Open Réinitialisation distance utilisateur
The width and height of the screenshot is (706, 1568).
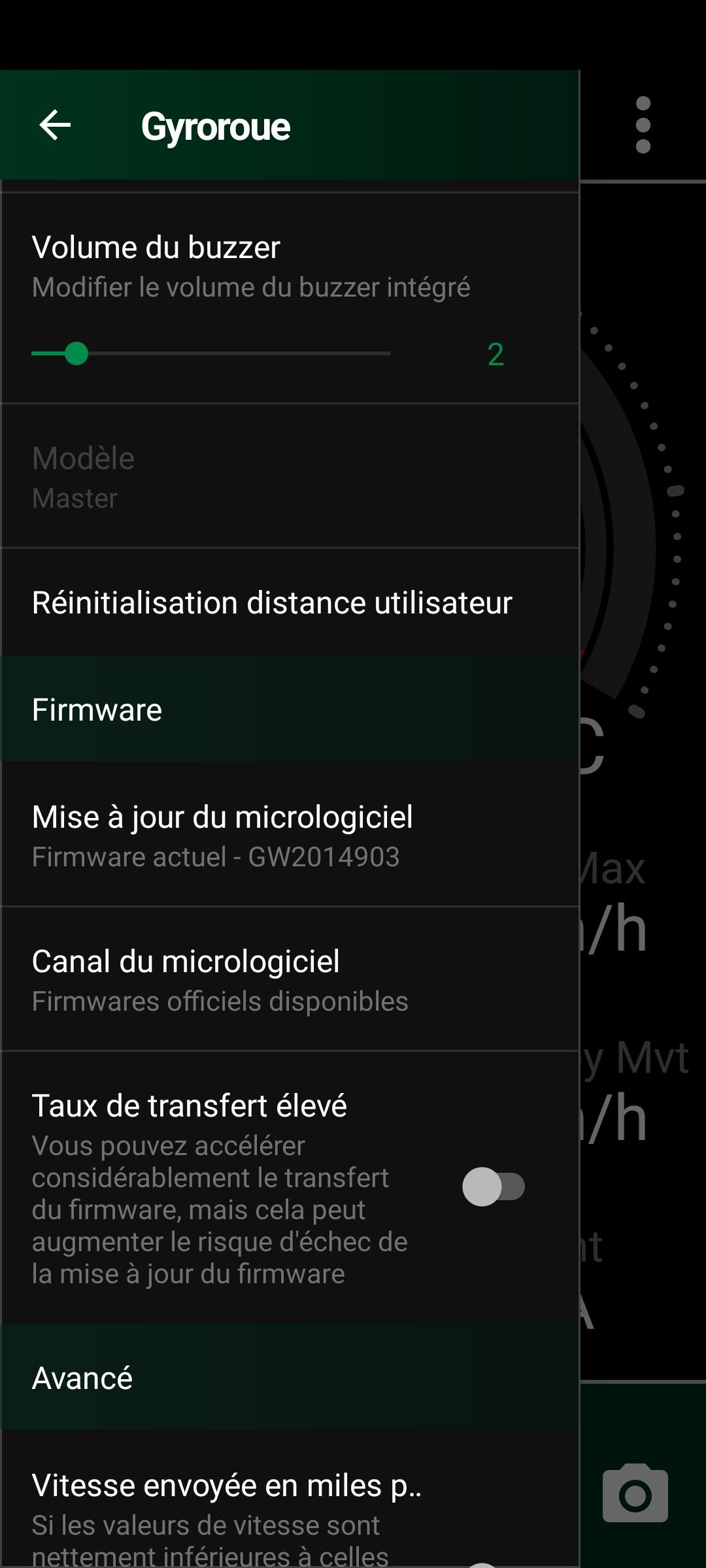290,602
